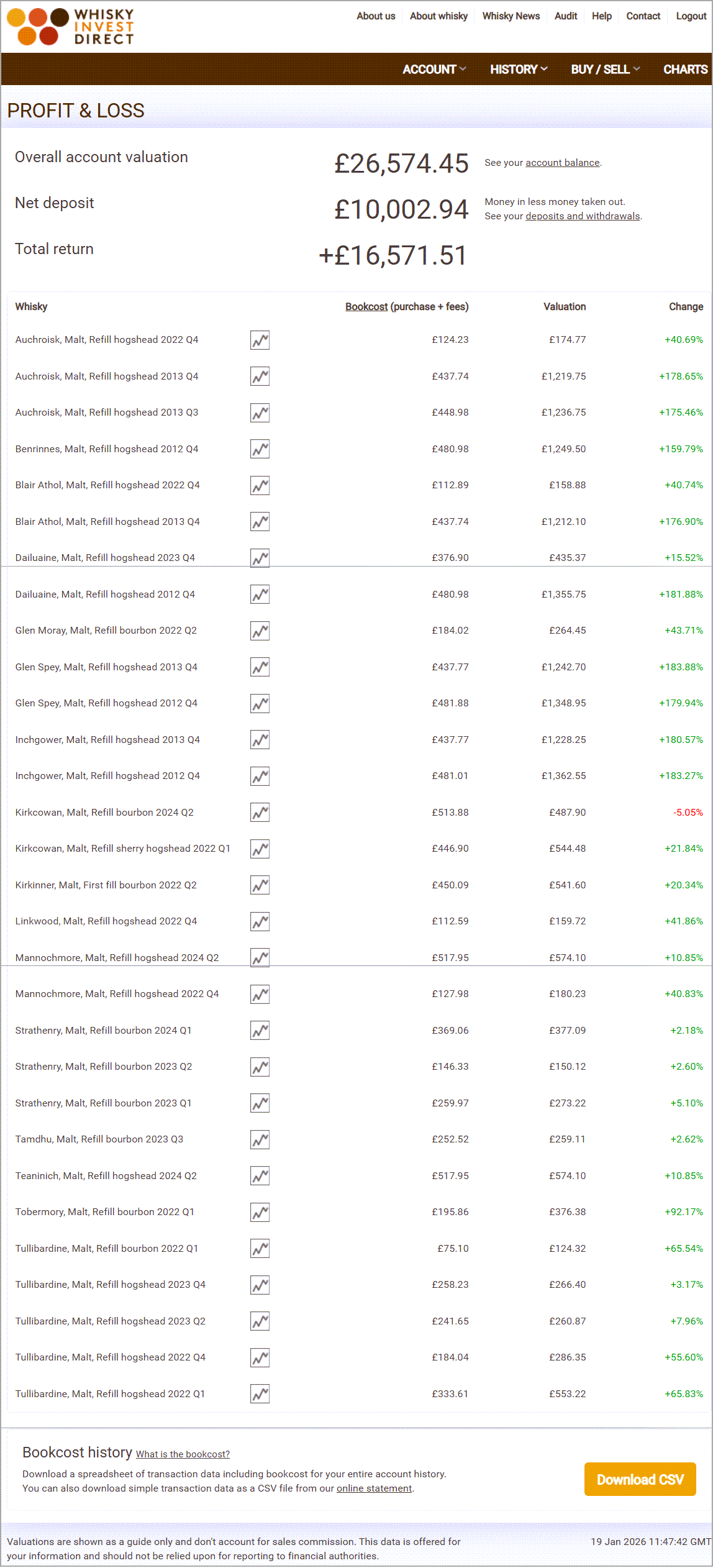
Task: Switch to the CHARTS section
Action: [x=684, y=69]
